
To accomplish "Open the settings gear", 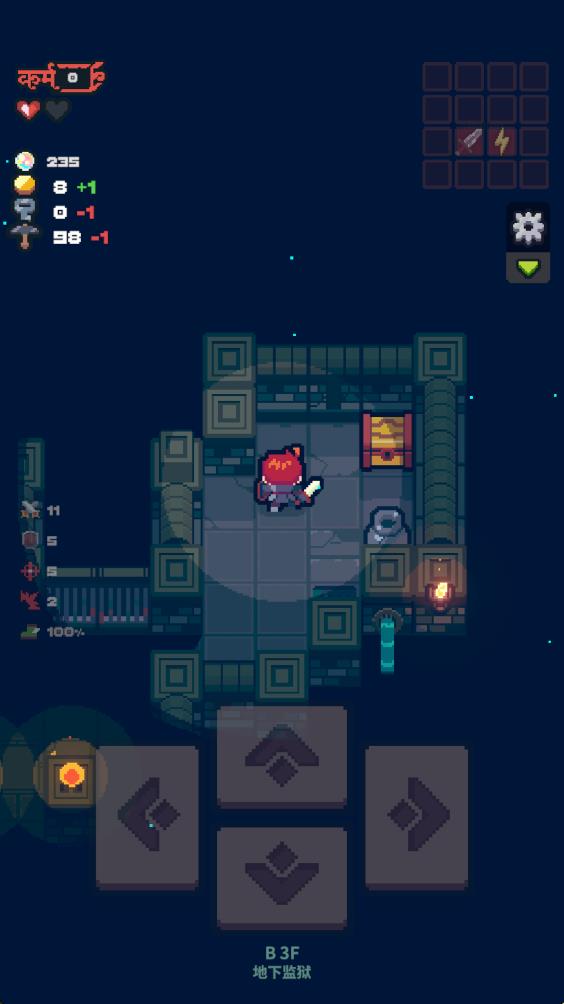I will click(x=528, y=227).
